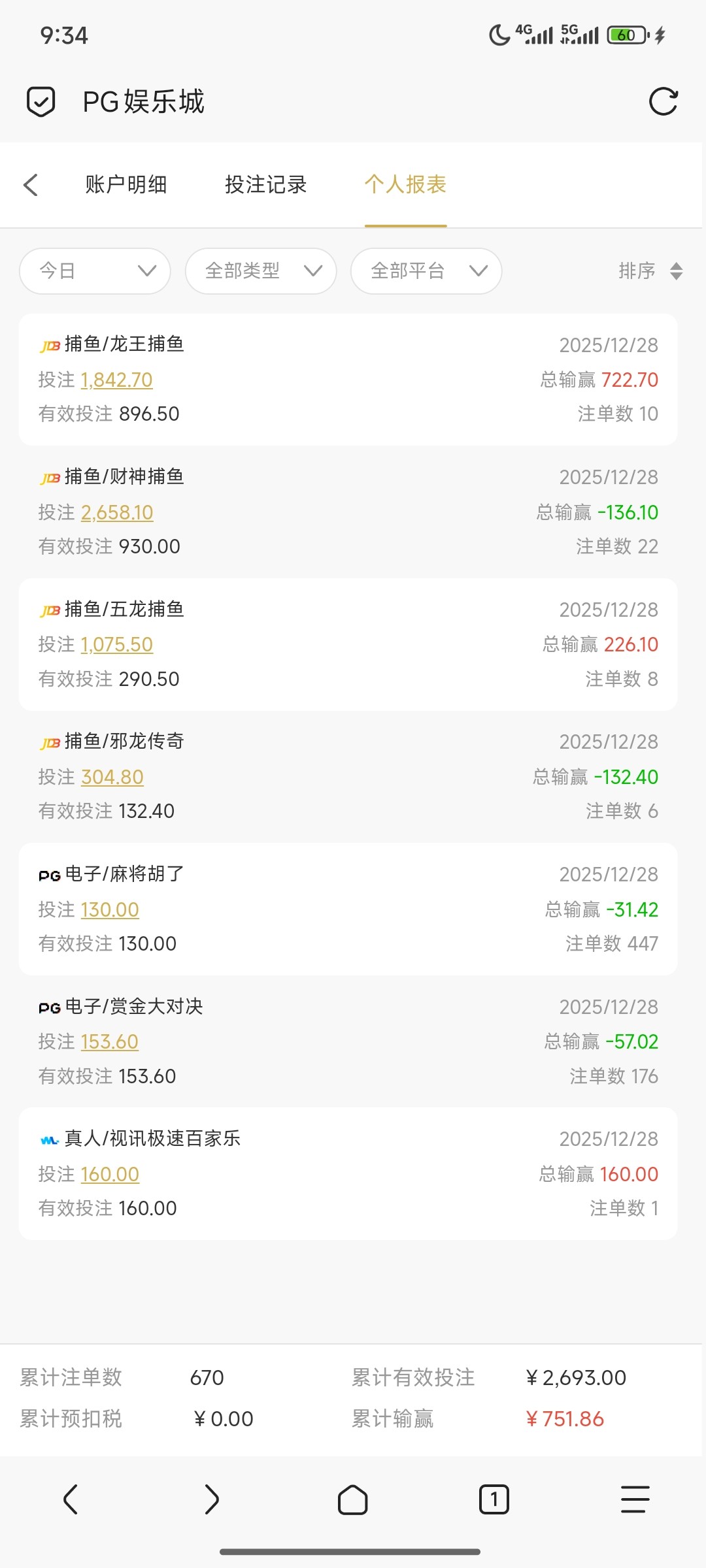The width and height of the screenshot is (706, 1568).
Task: Click the sort arrows next to 排序
Action: 676,271
